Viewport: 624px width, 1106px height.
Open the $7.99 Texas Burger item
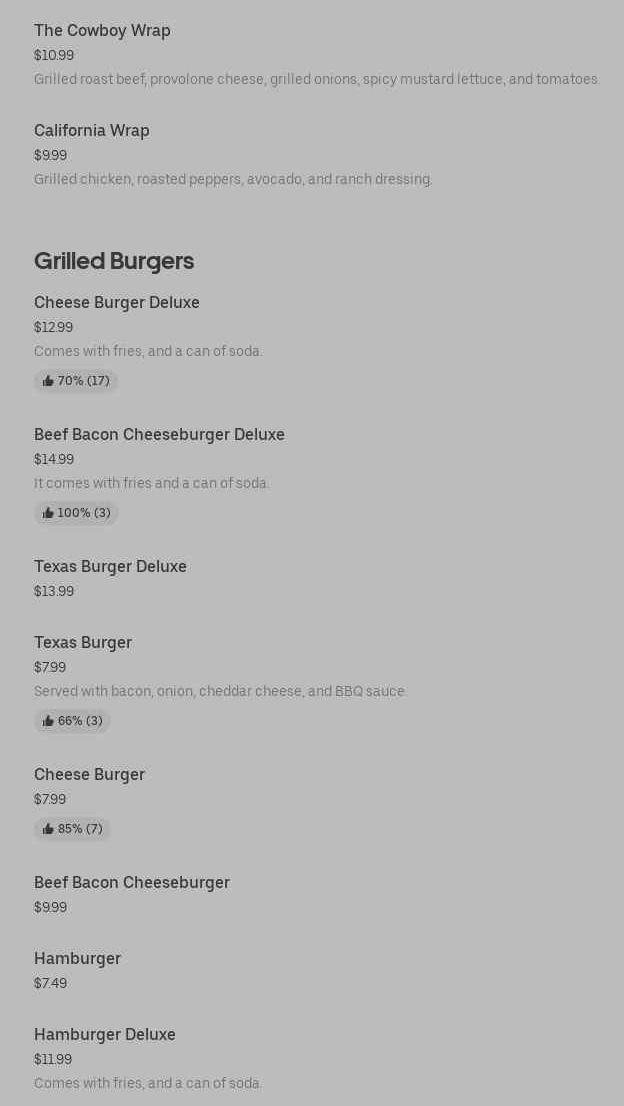point(83,643)
